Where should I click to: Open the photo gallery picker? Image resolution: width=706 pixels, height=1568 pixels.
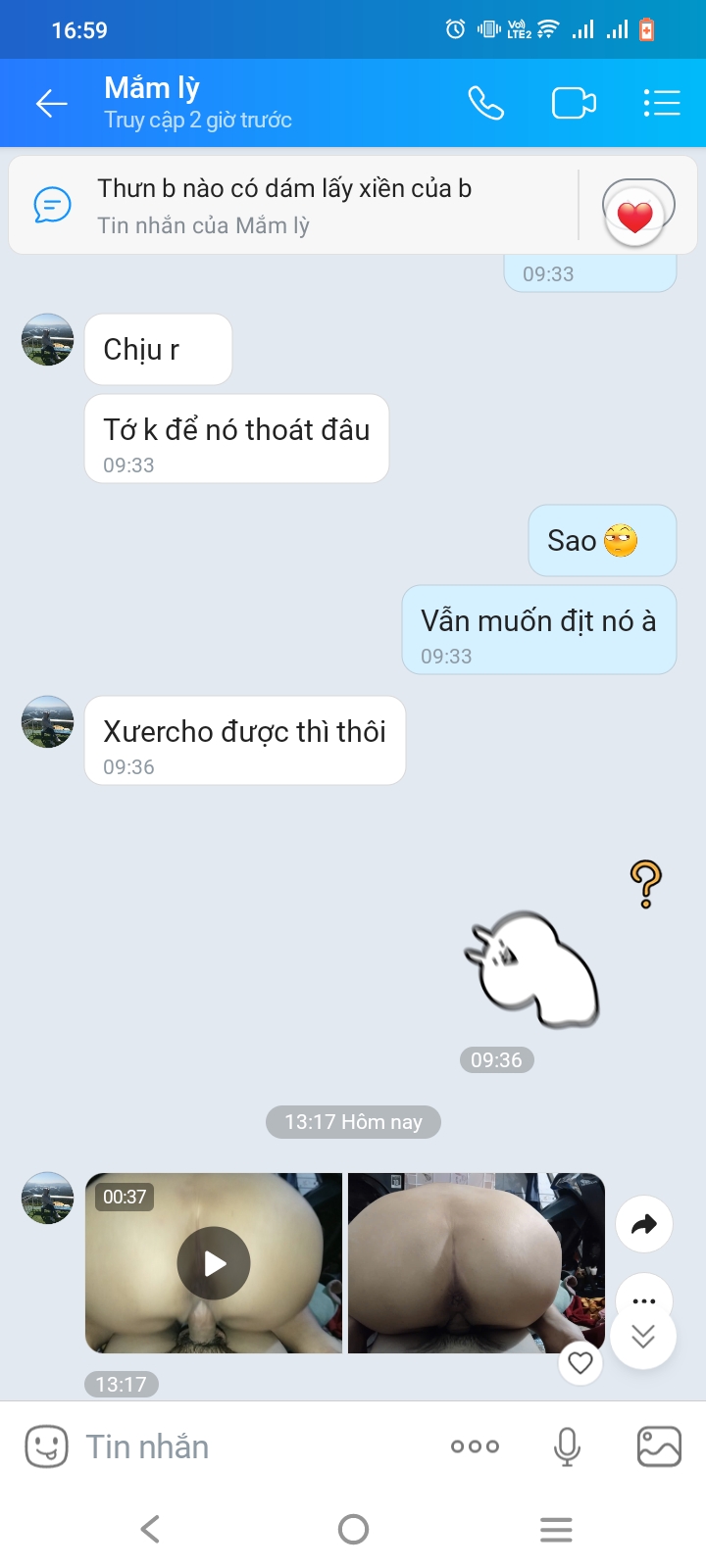659,1446
